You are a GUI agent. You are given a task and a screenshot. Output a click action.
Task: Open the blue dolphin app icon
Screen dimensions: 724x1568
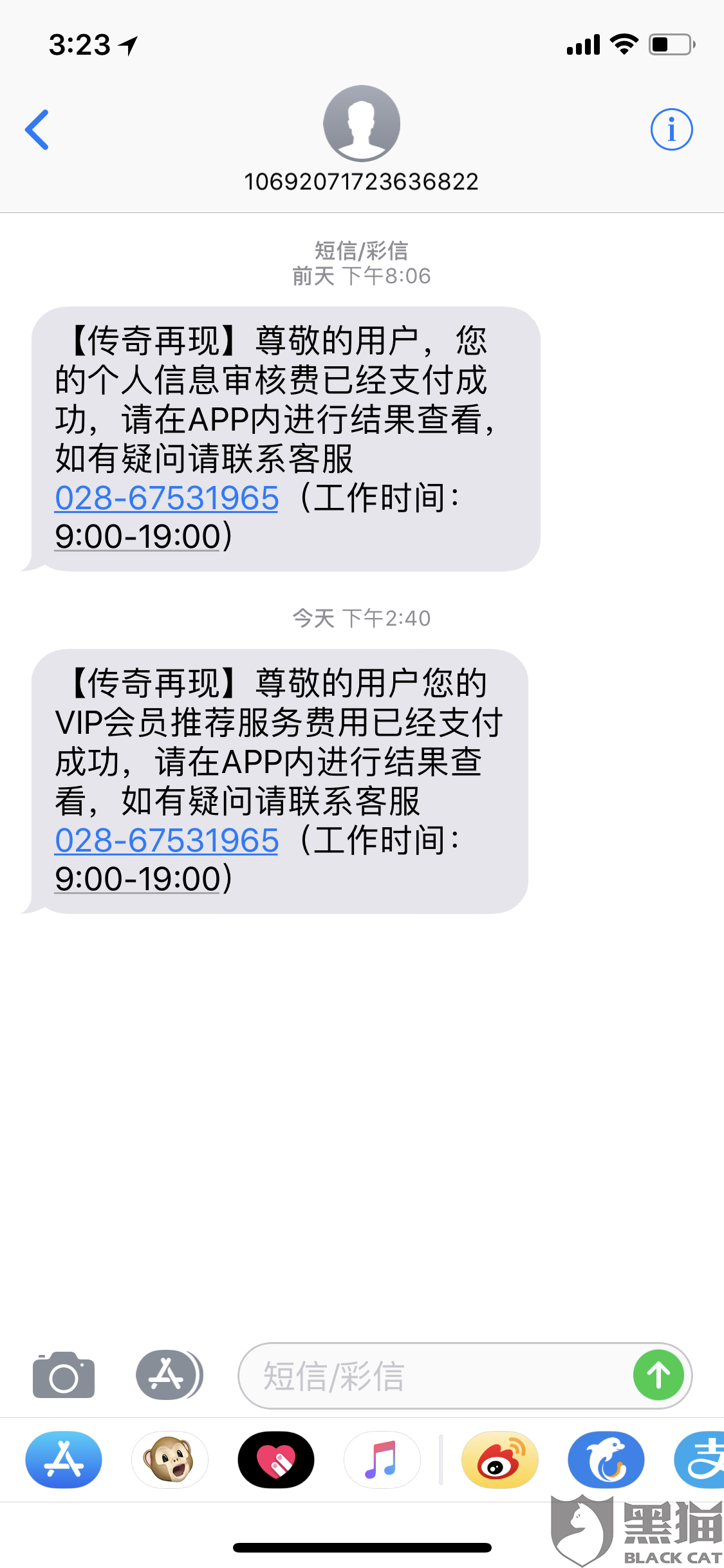coord(606,1460)
